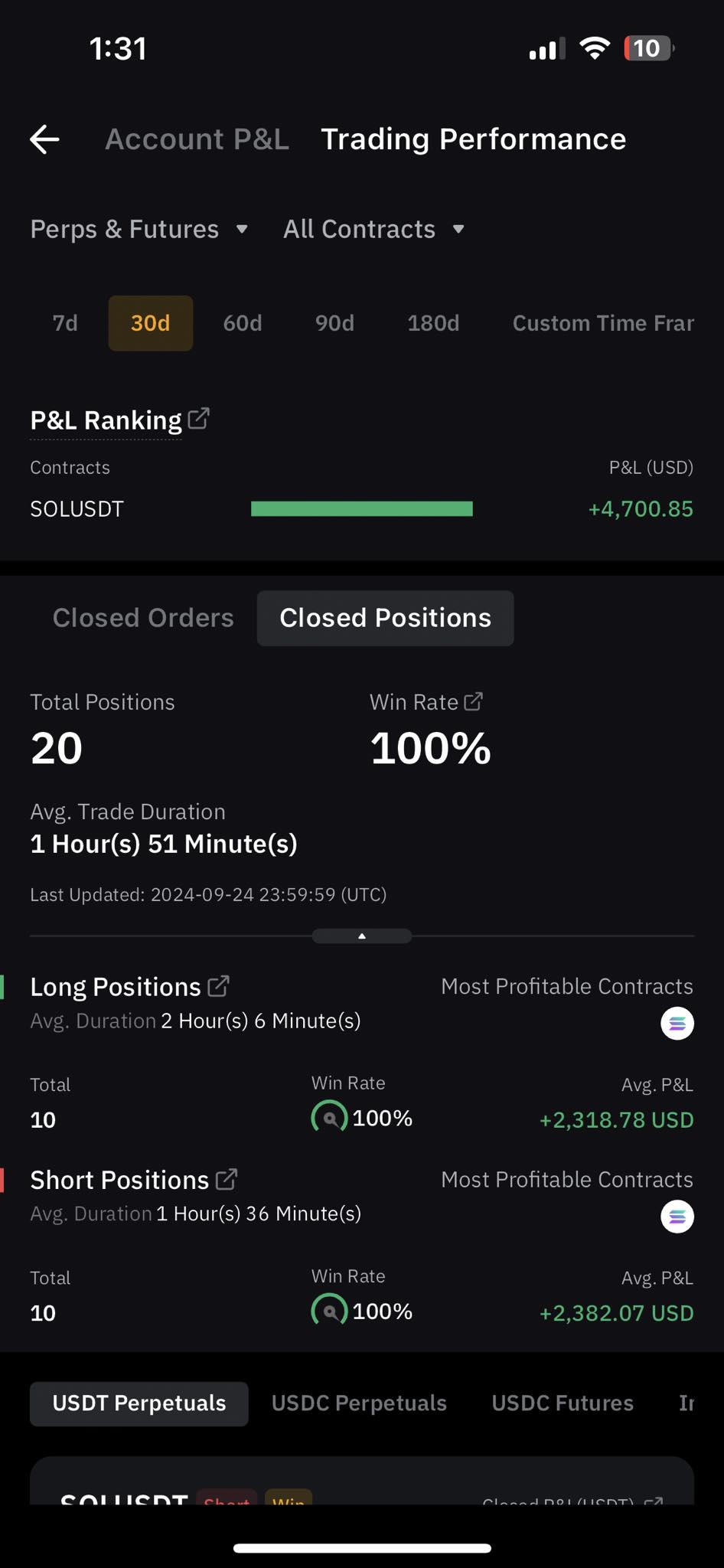Switch to the Account P&L tab
724x1568 pixels.
197,139
